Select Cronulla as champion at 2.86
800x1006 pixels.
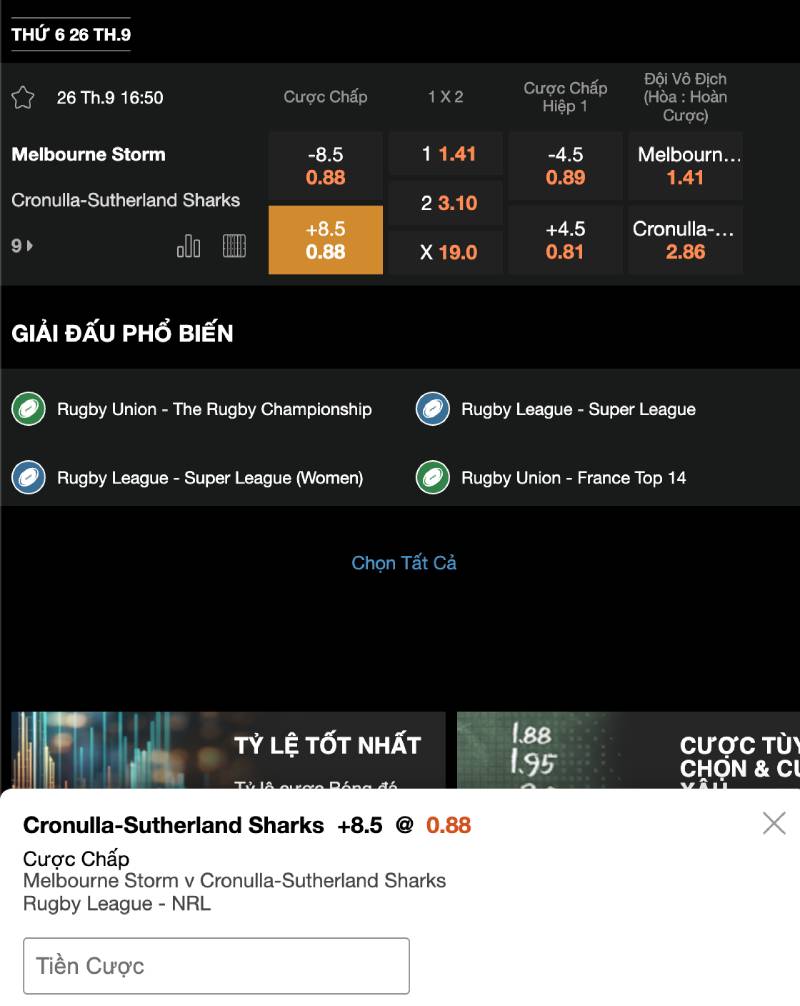[685, 240]
